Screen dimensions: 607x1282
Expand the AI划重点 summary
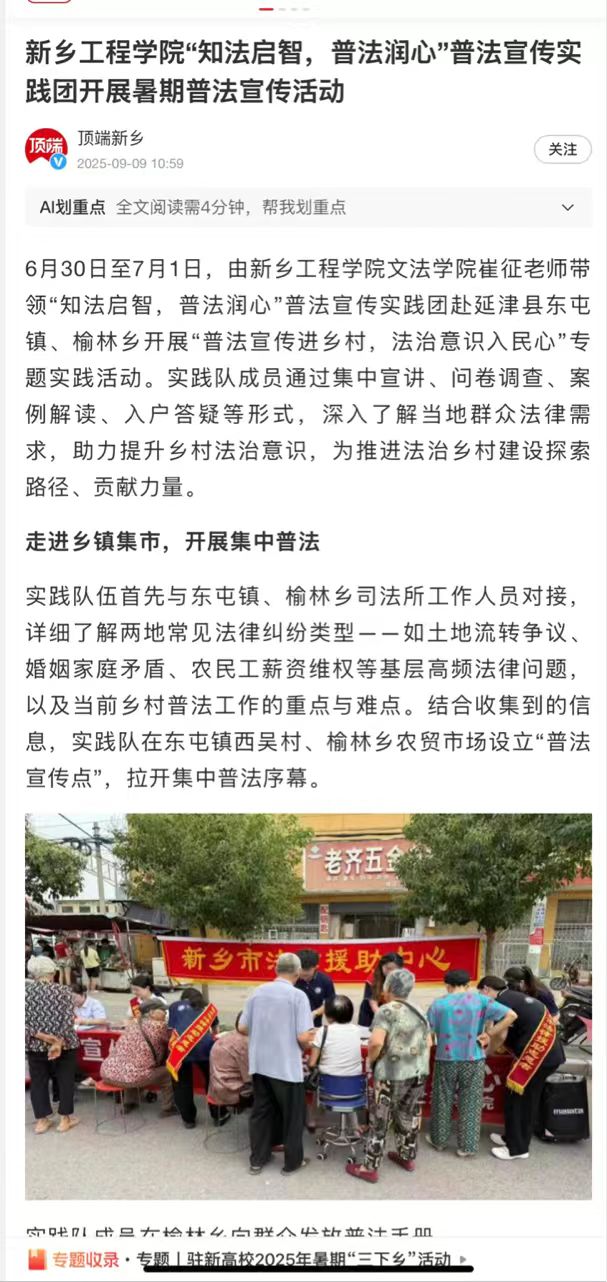[567, 208]
